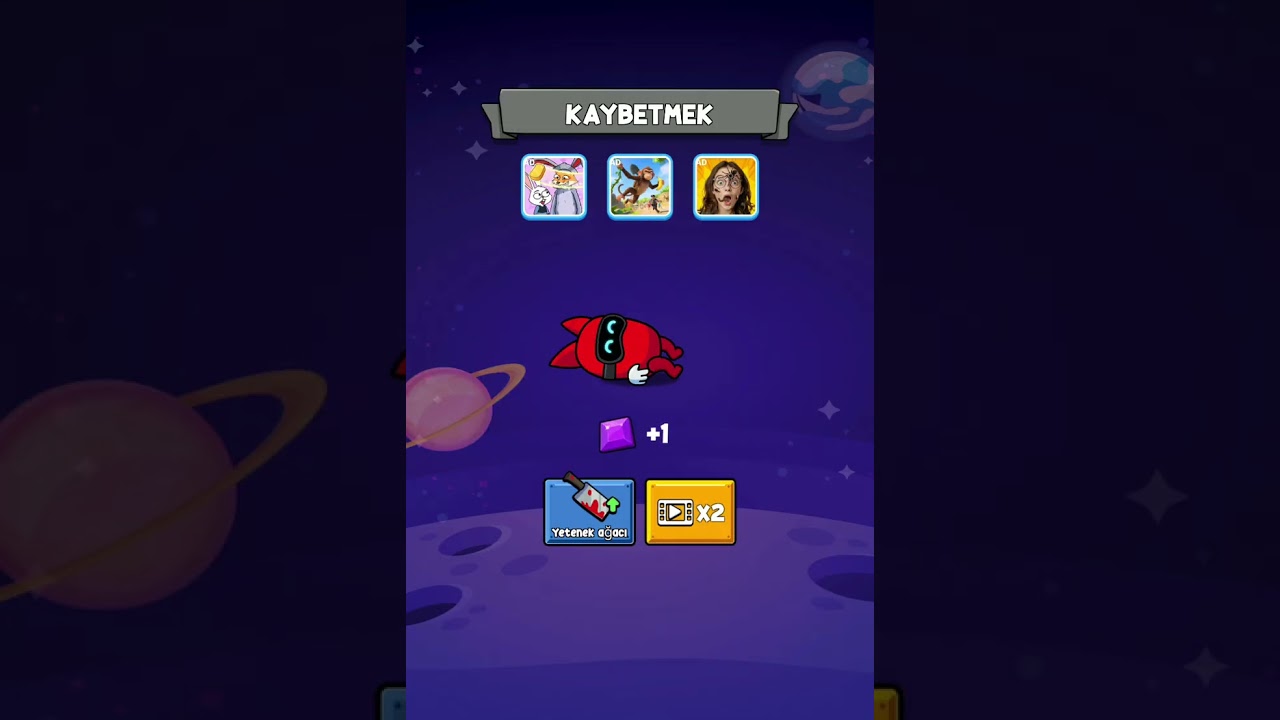Screen dimensions: 1280x720
Task: Open the Yetenek ağacı skill tree
Action: pyautogui.click(x=589, y=511)
